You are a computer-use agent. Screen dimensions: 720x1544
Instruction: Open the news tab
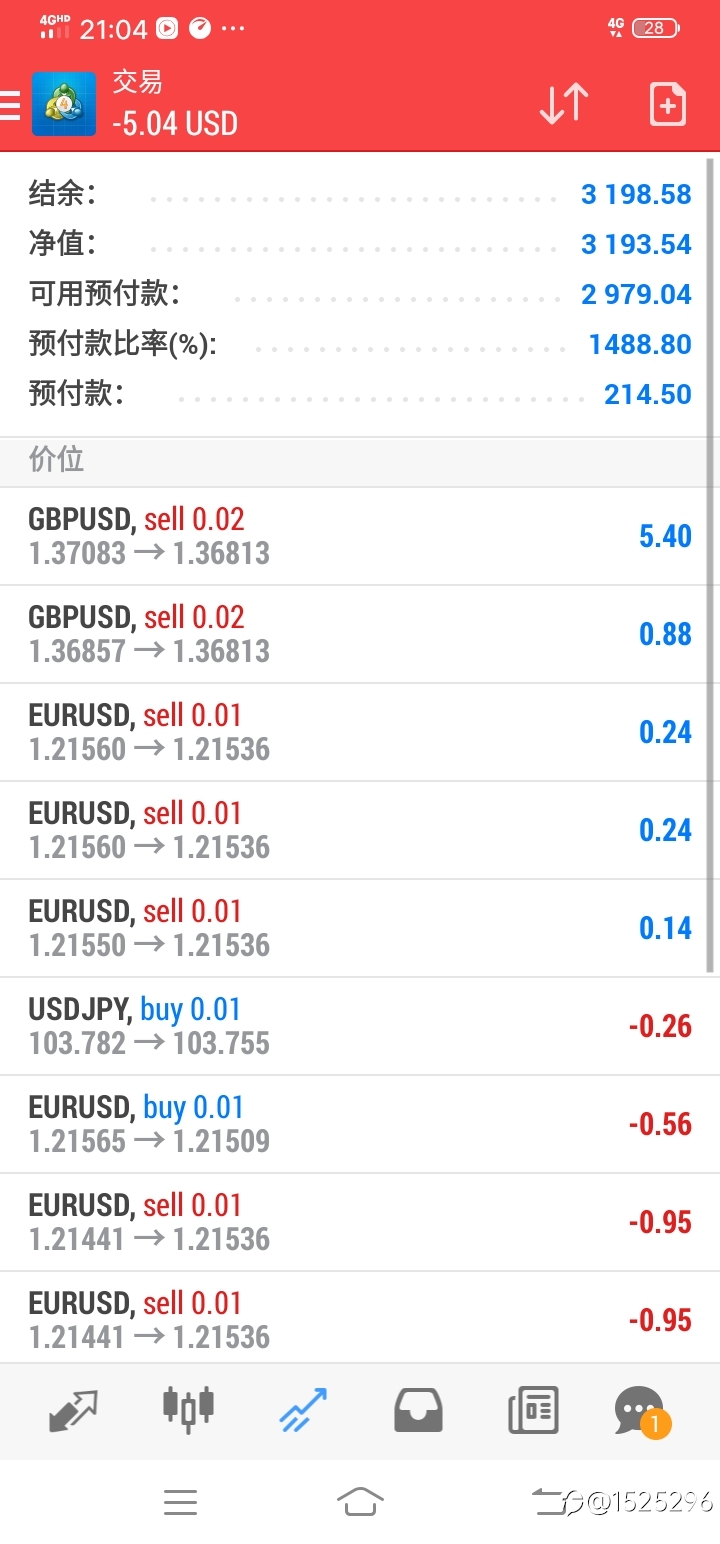pyautogui.click(x=533, y=1411)
